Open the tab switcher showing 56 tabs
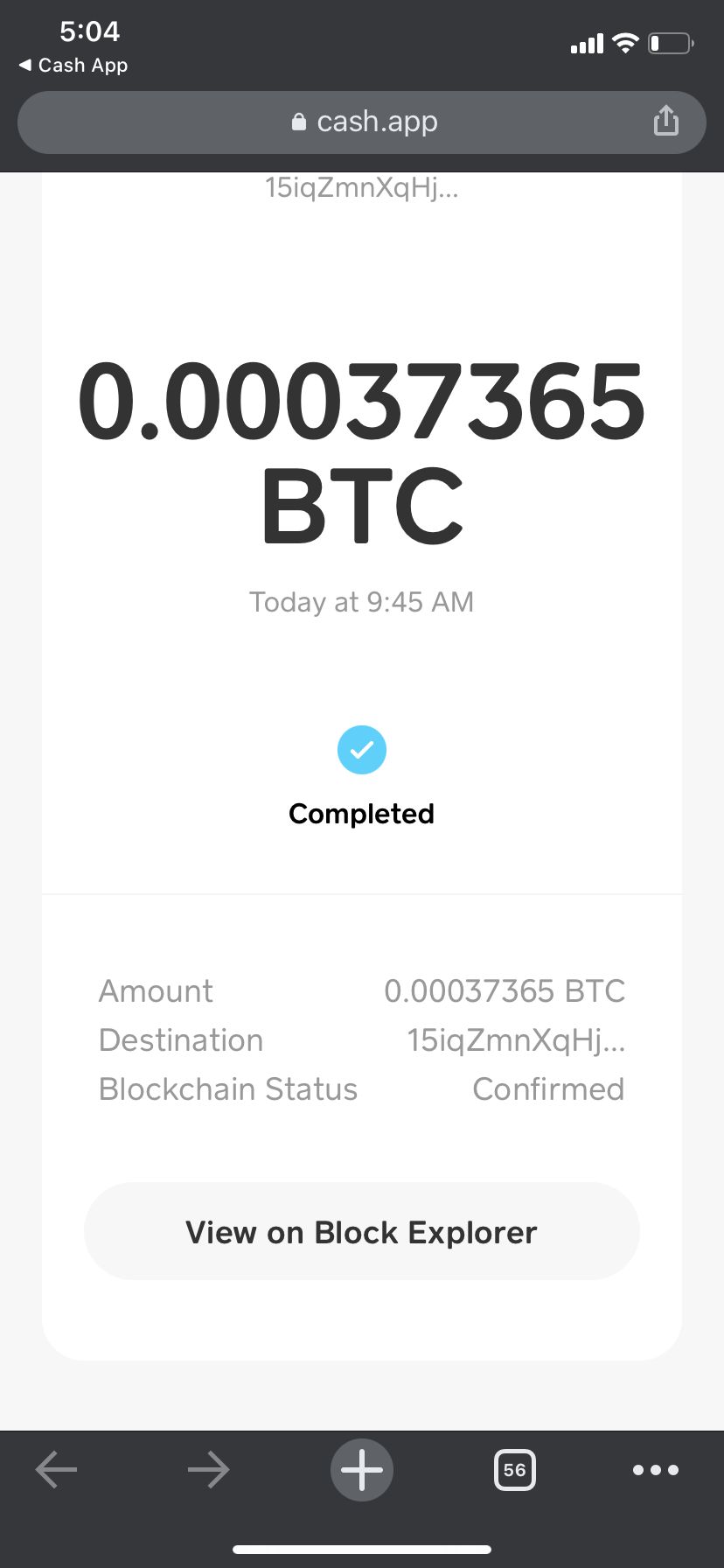Image resolution: width=724 pixels, height=1568 pixels. click(515, 1470)
